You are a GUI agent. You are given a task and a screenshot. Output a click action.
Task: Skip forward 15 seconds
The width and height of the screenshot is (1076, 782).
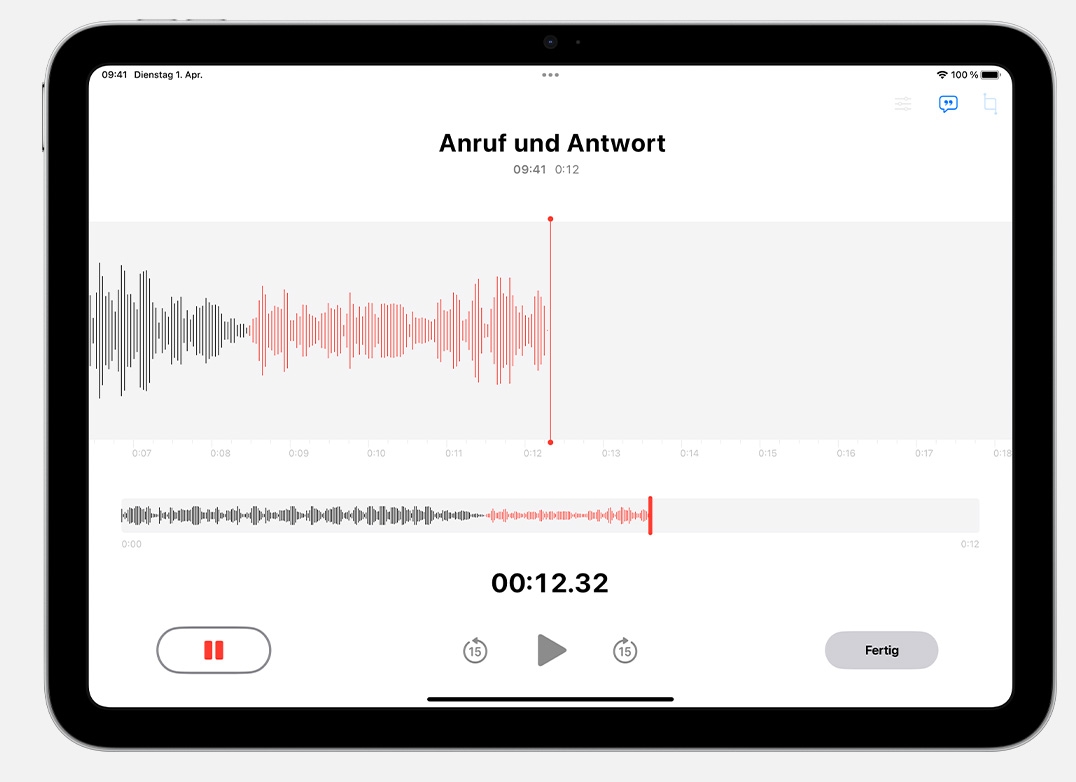click(x=624, y=650)
